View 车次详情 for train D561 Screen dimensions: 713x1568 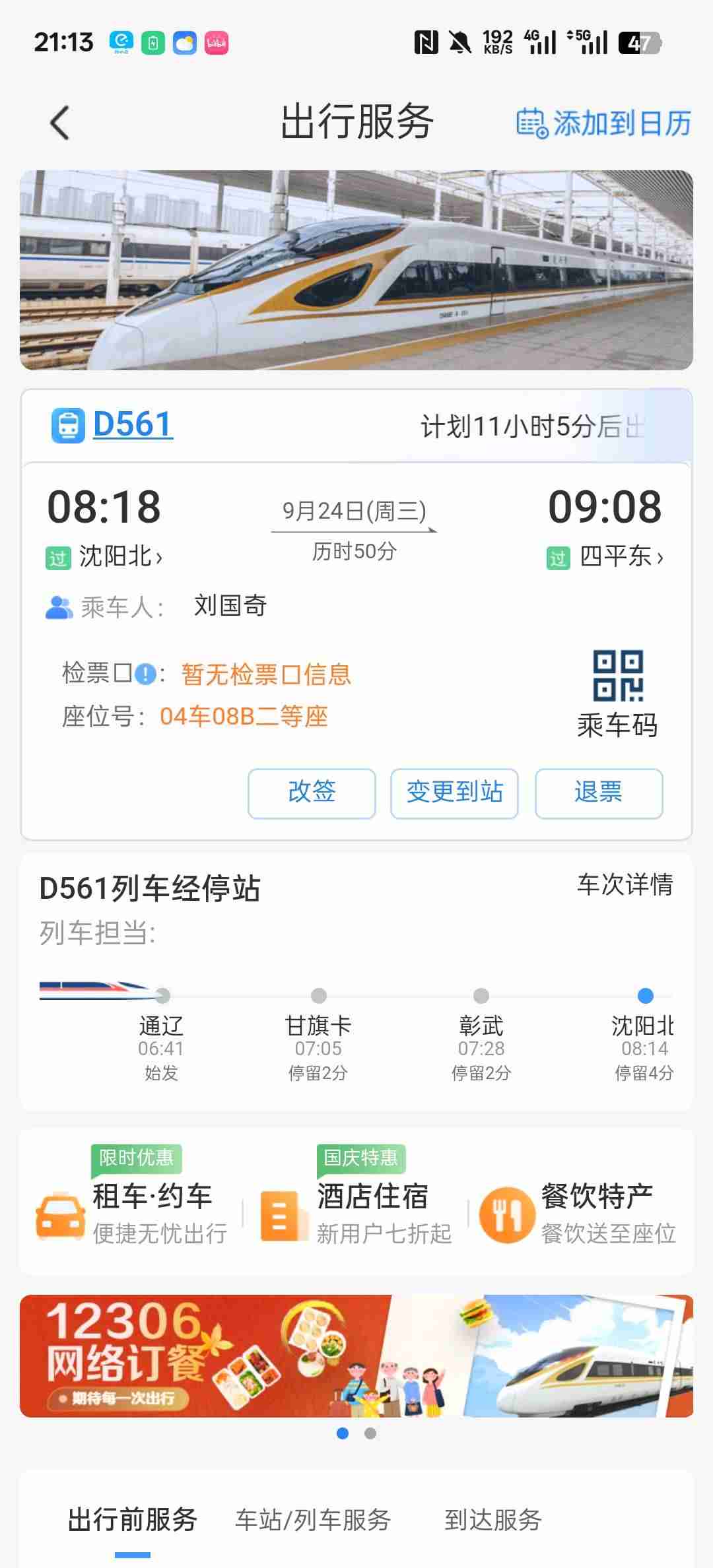coord(625,885)
